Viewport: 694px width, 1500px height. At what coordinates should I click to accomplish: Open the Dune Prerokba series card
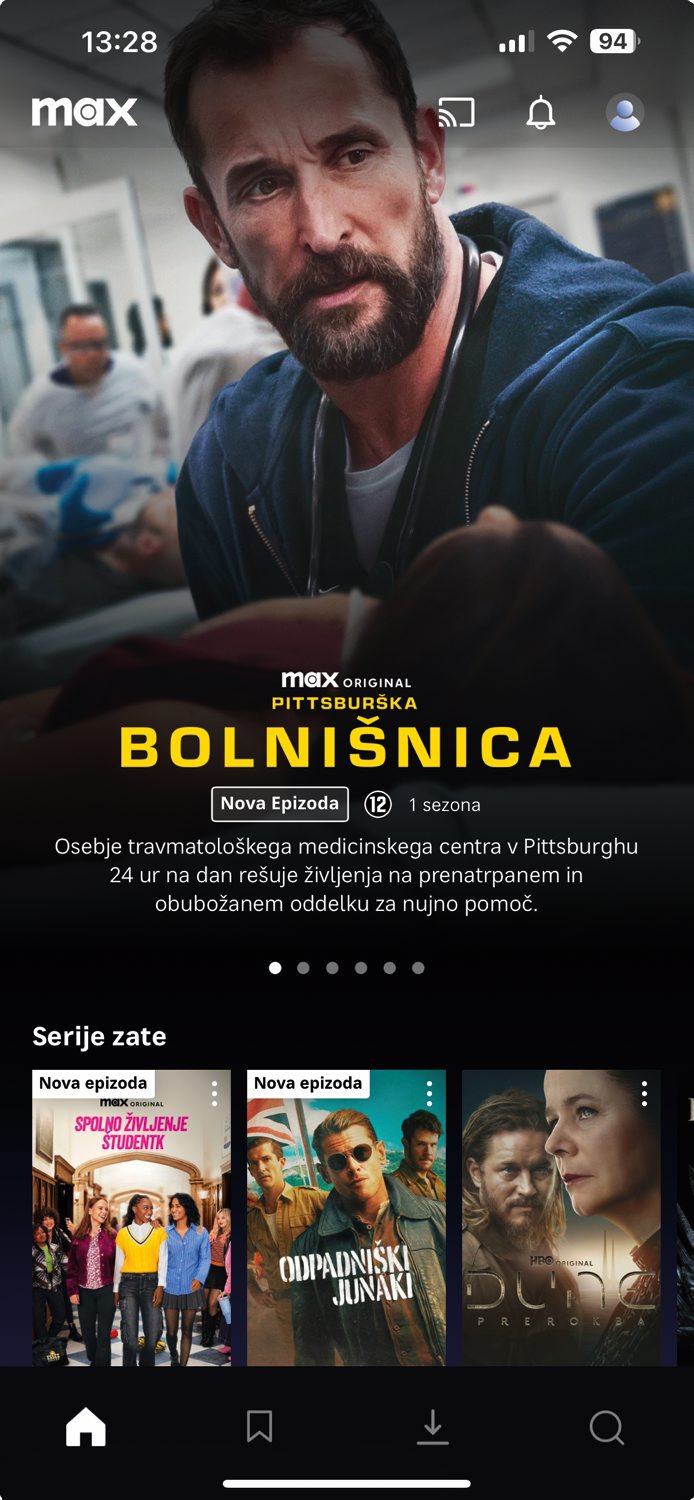[x=560, y=1230]
